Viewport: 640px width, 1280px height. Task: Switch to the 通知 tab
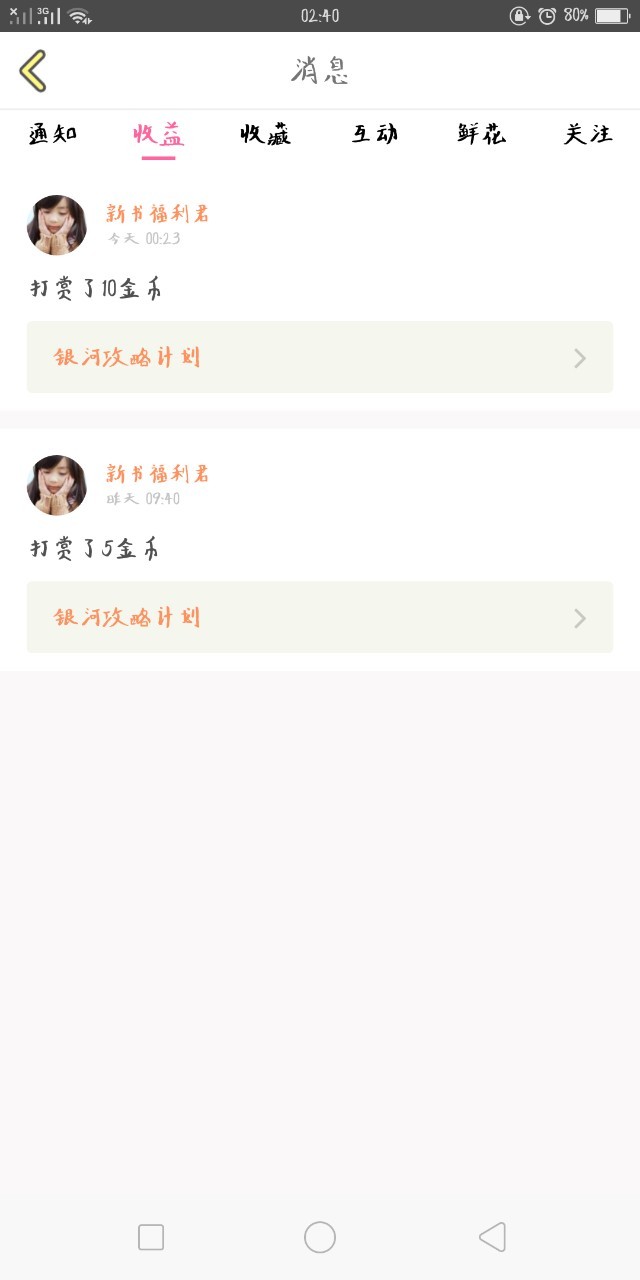[x=52, y=134]
